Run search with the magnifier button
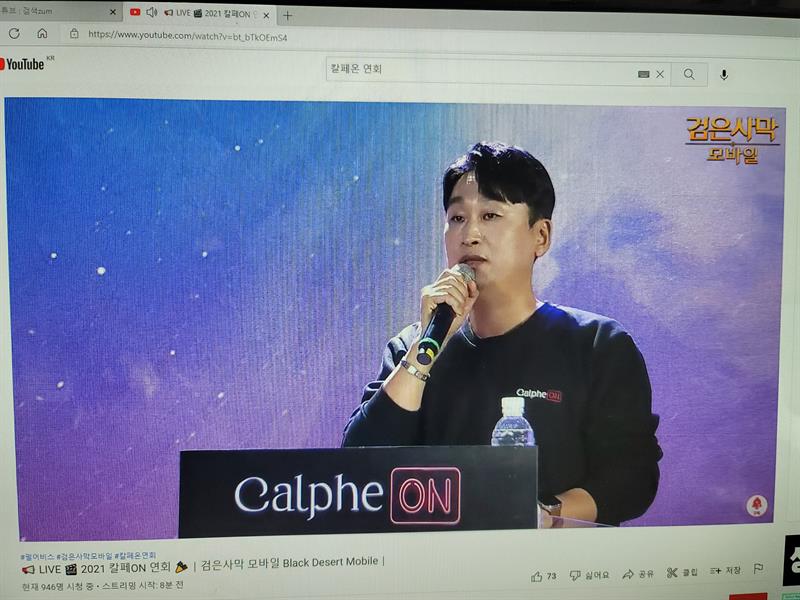Image resolution: width=800 pixels, height=600 pixels. (689, 74)
